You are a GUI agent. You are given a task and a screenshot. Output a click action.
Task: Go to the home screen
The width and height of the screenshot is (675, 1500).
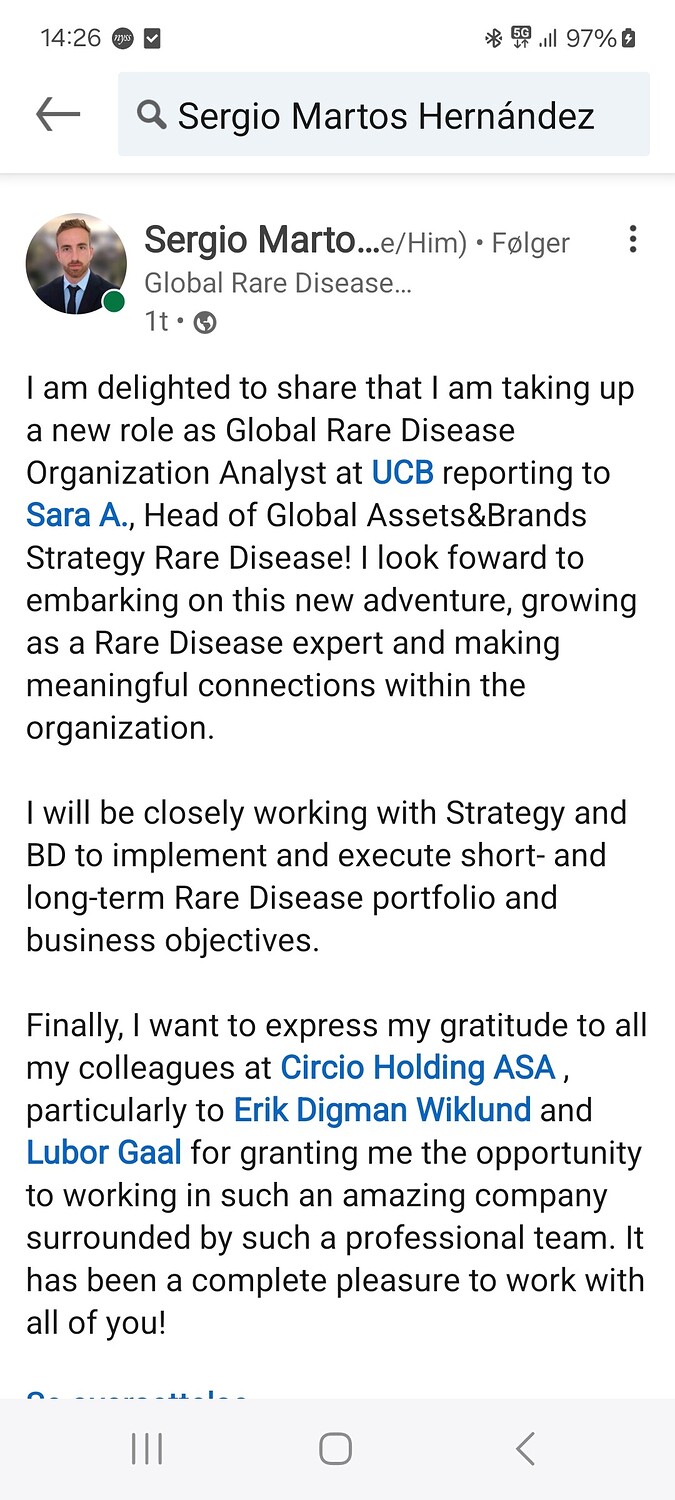336,1448
